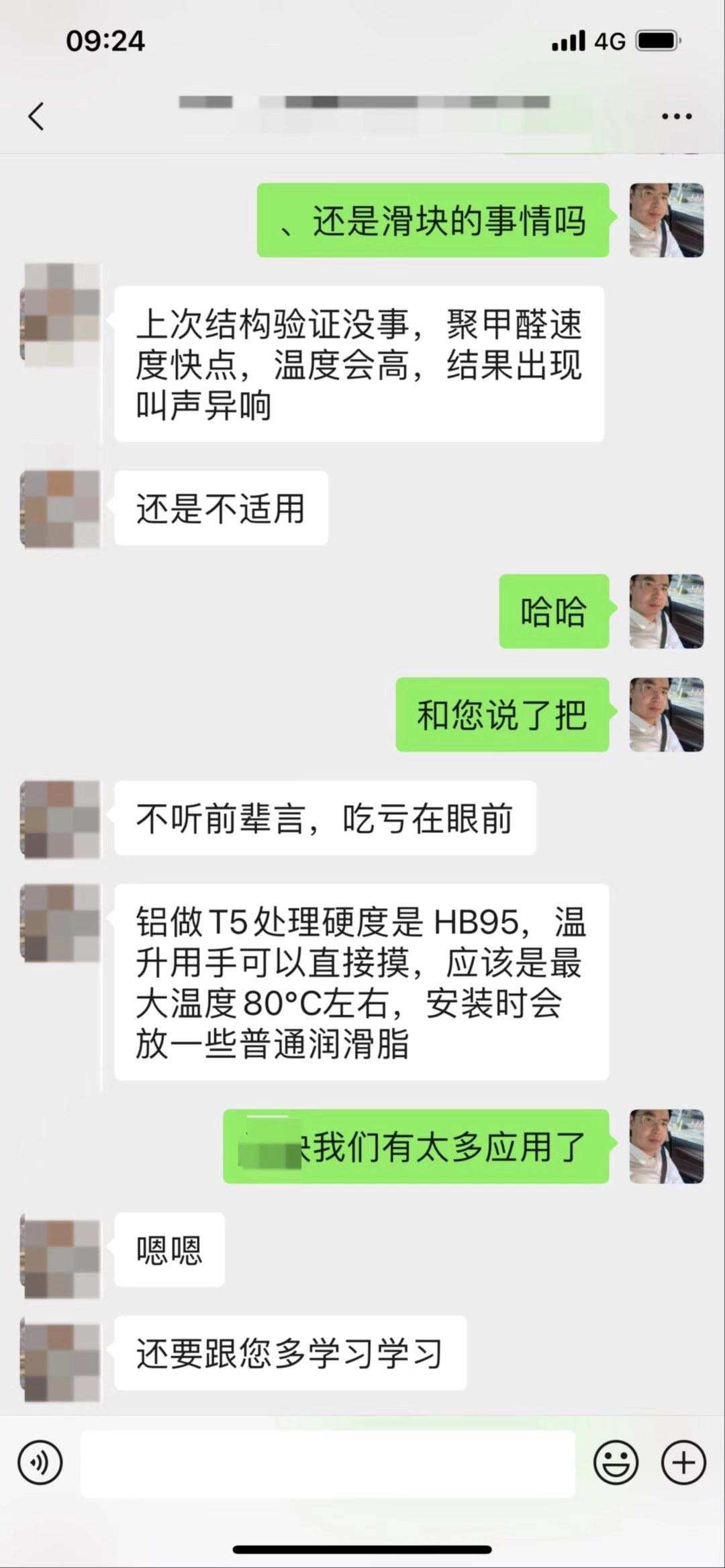Switch to voice message input
This screenshot has width=725, height=1568.
tap(40, 1463)
